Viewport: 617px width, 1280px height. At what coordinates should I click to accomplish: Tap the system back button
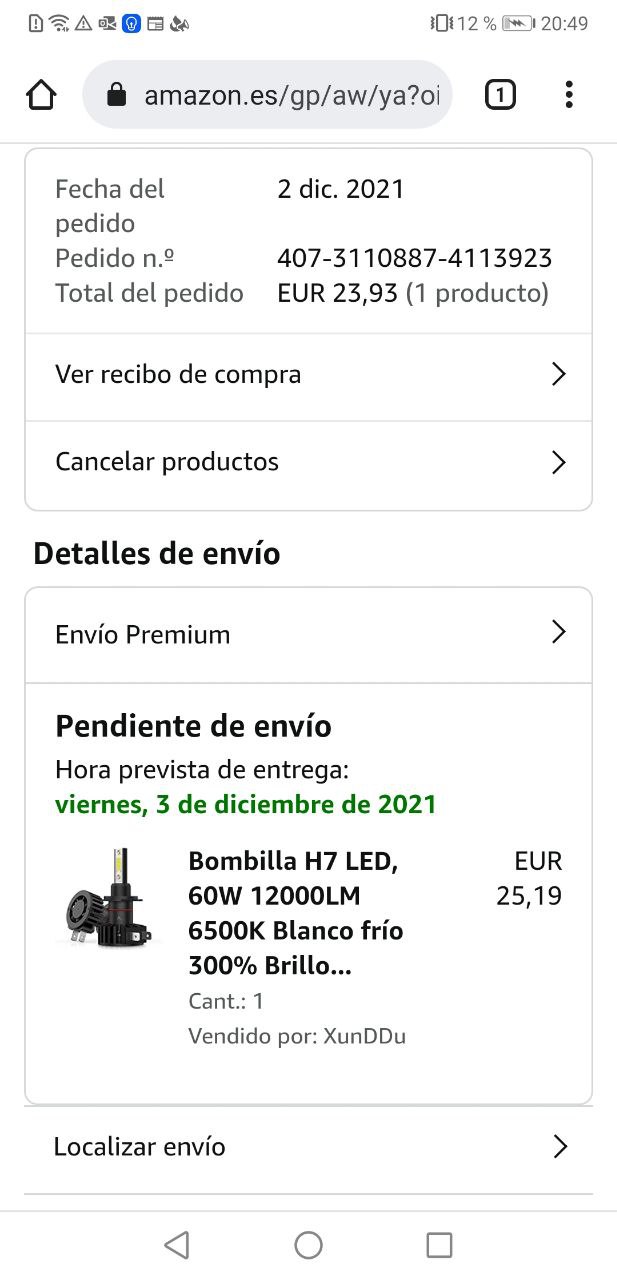coord(177,1245)
